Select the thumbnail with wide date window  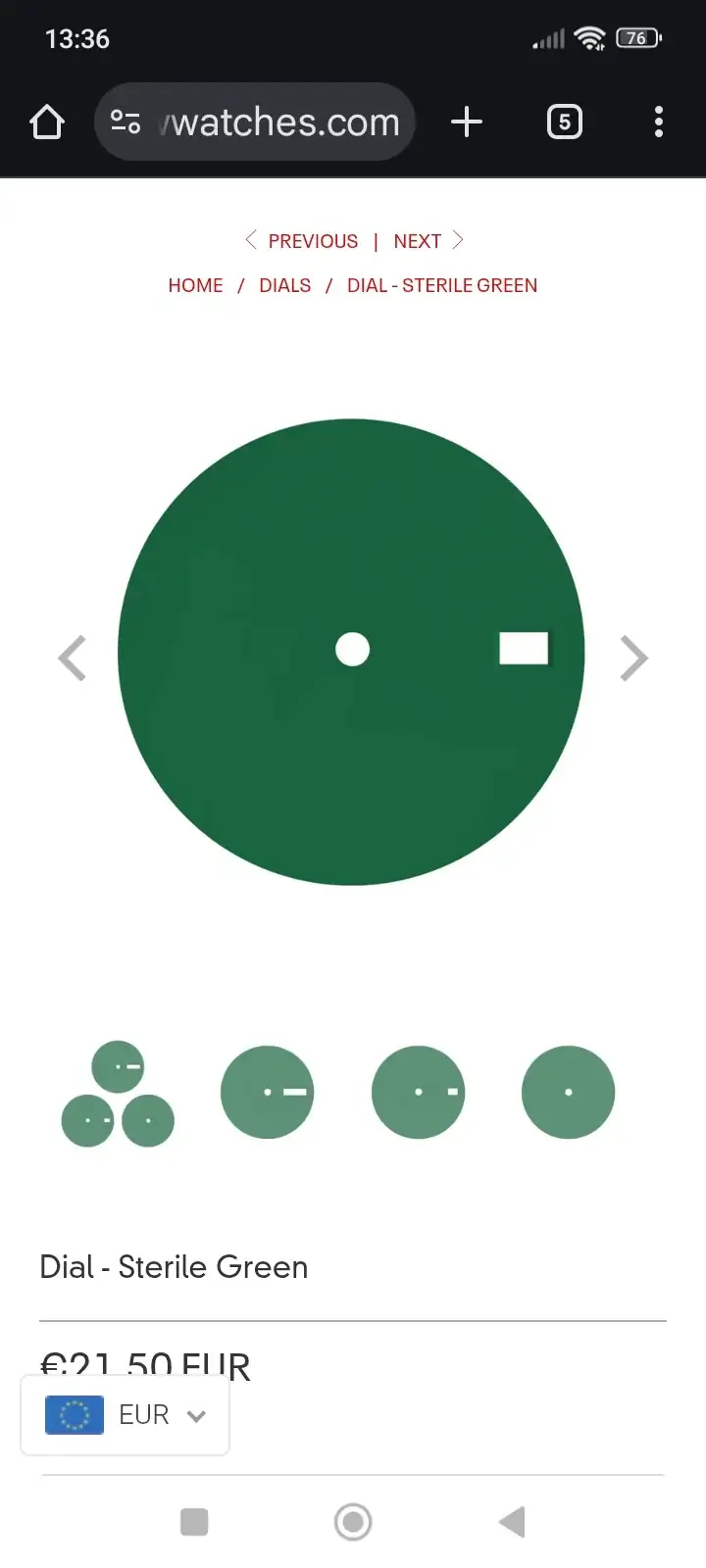click(267, 1092)
